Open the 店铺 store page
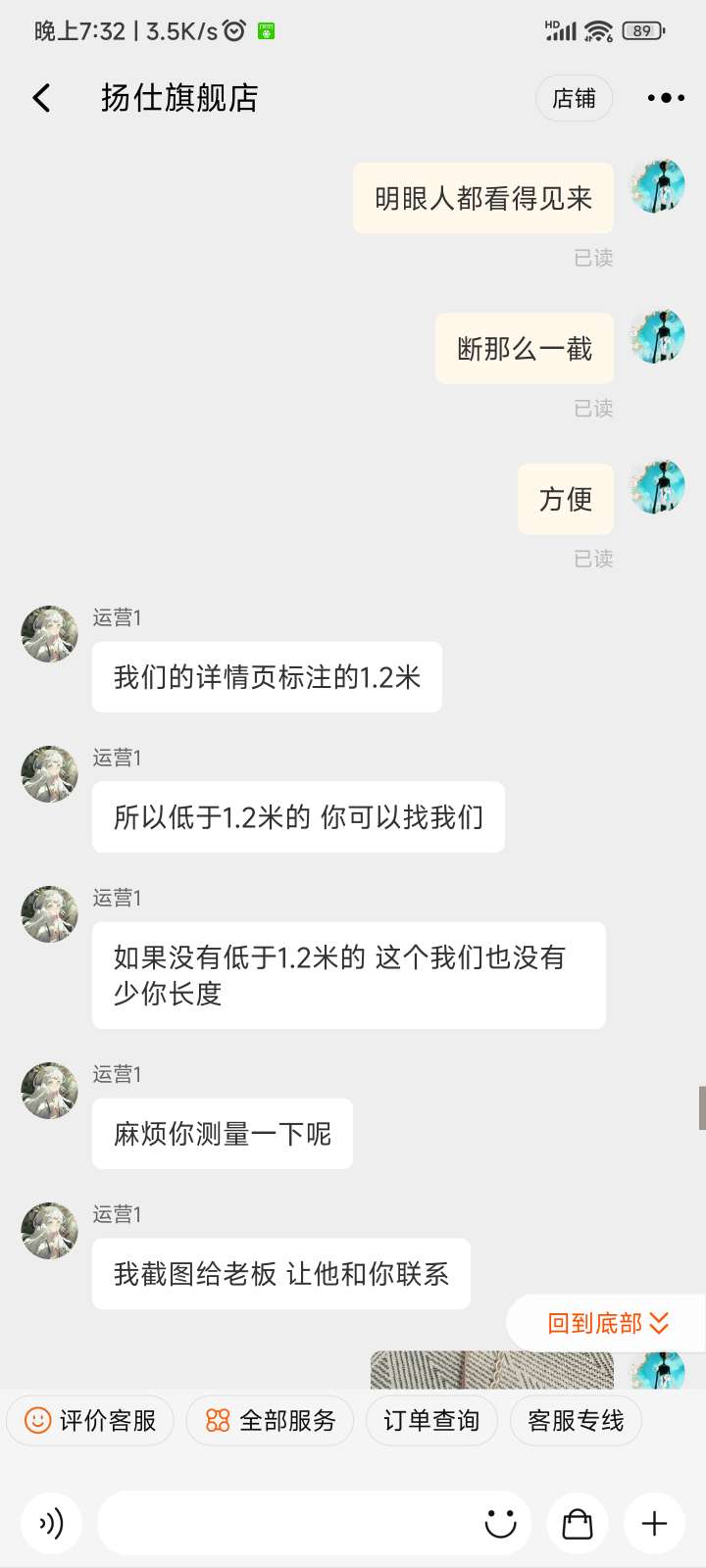 (574, 98)
